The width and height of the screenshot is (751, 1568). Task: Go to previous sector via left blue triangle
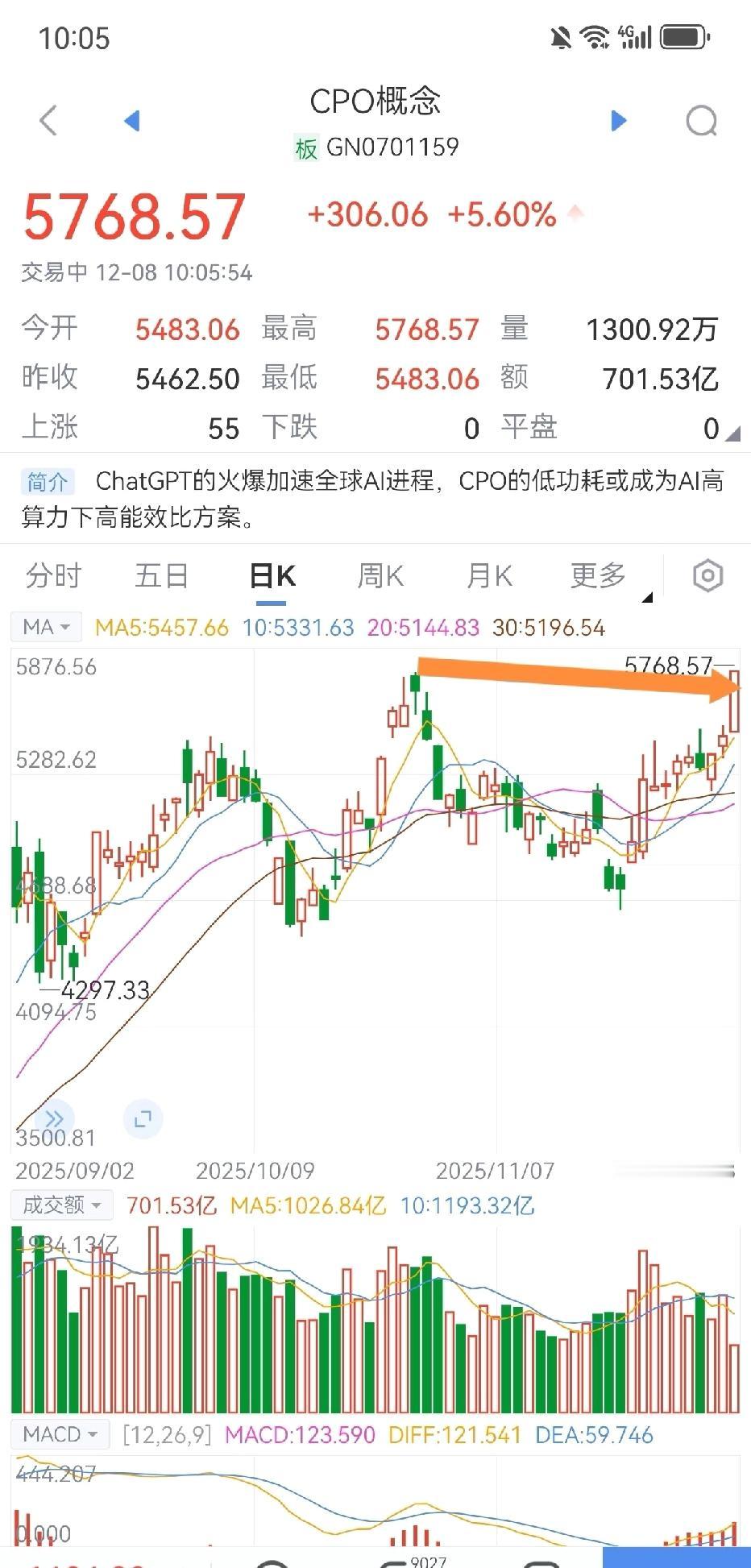point(131,119)
